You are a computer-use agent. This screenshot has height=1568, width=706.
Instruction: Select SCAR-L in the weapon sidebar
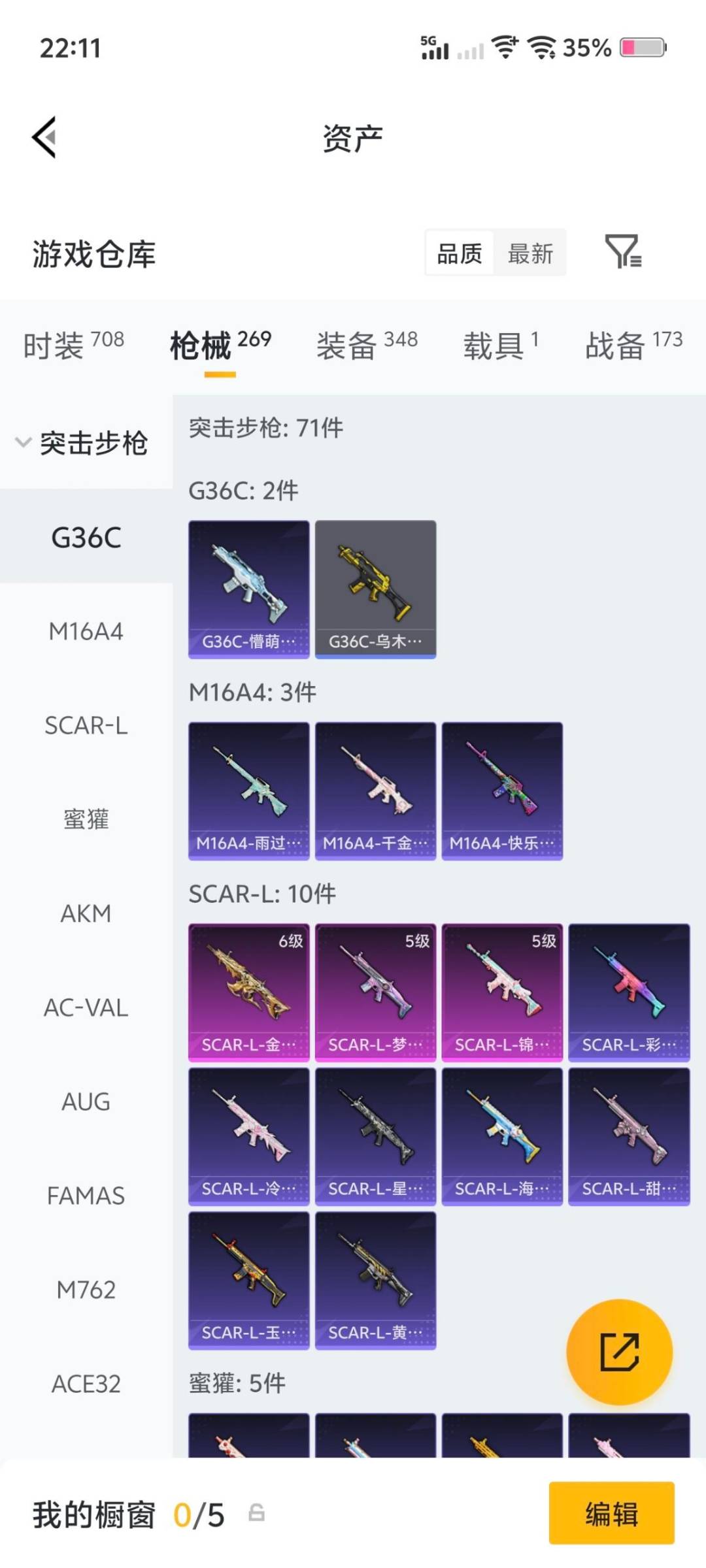[x=86, y=725]
